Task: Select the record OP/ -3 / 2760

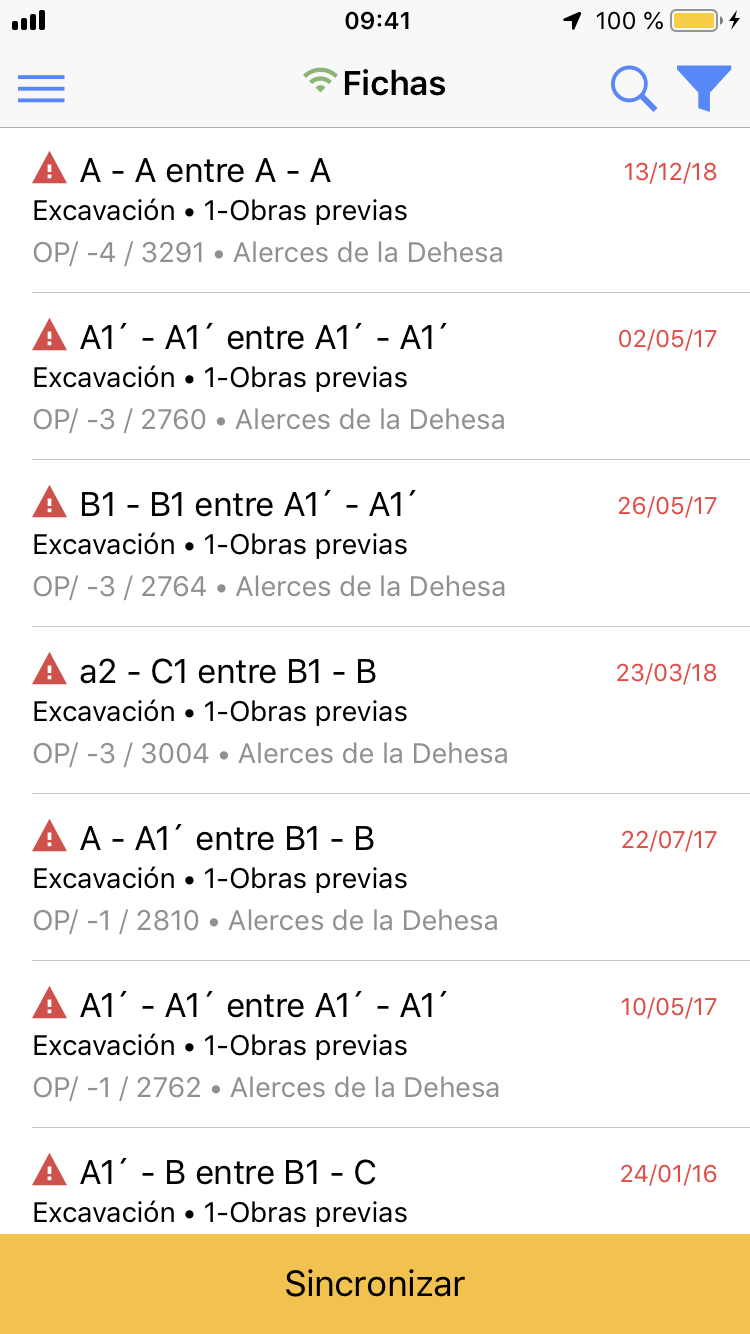Action: 375,377
